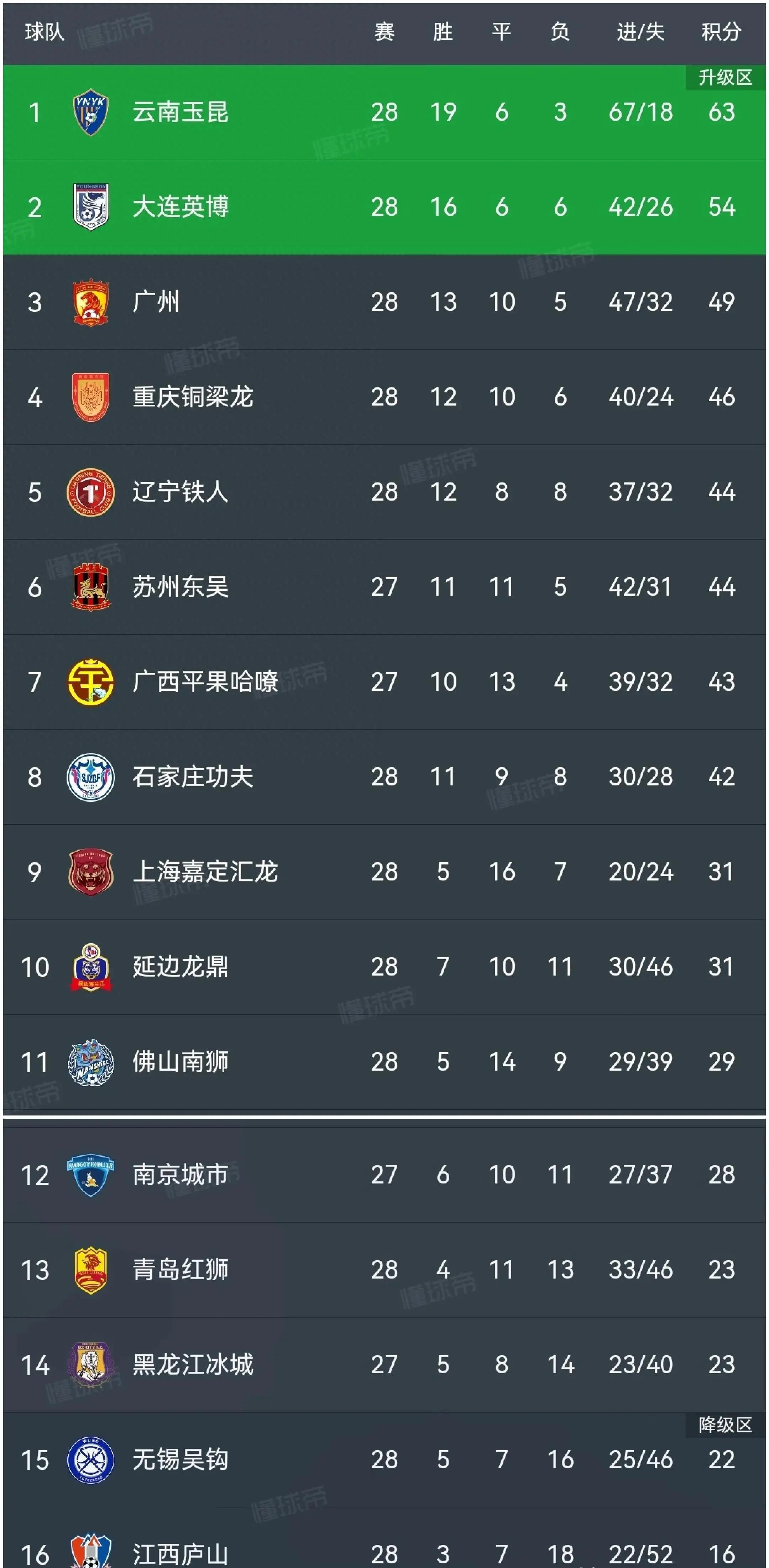The width and height of the screenshot is (769, 1568).
Task: Open the 大连英博 team row
Action: pyautogui.click(x=384, y=207)
